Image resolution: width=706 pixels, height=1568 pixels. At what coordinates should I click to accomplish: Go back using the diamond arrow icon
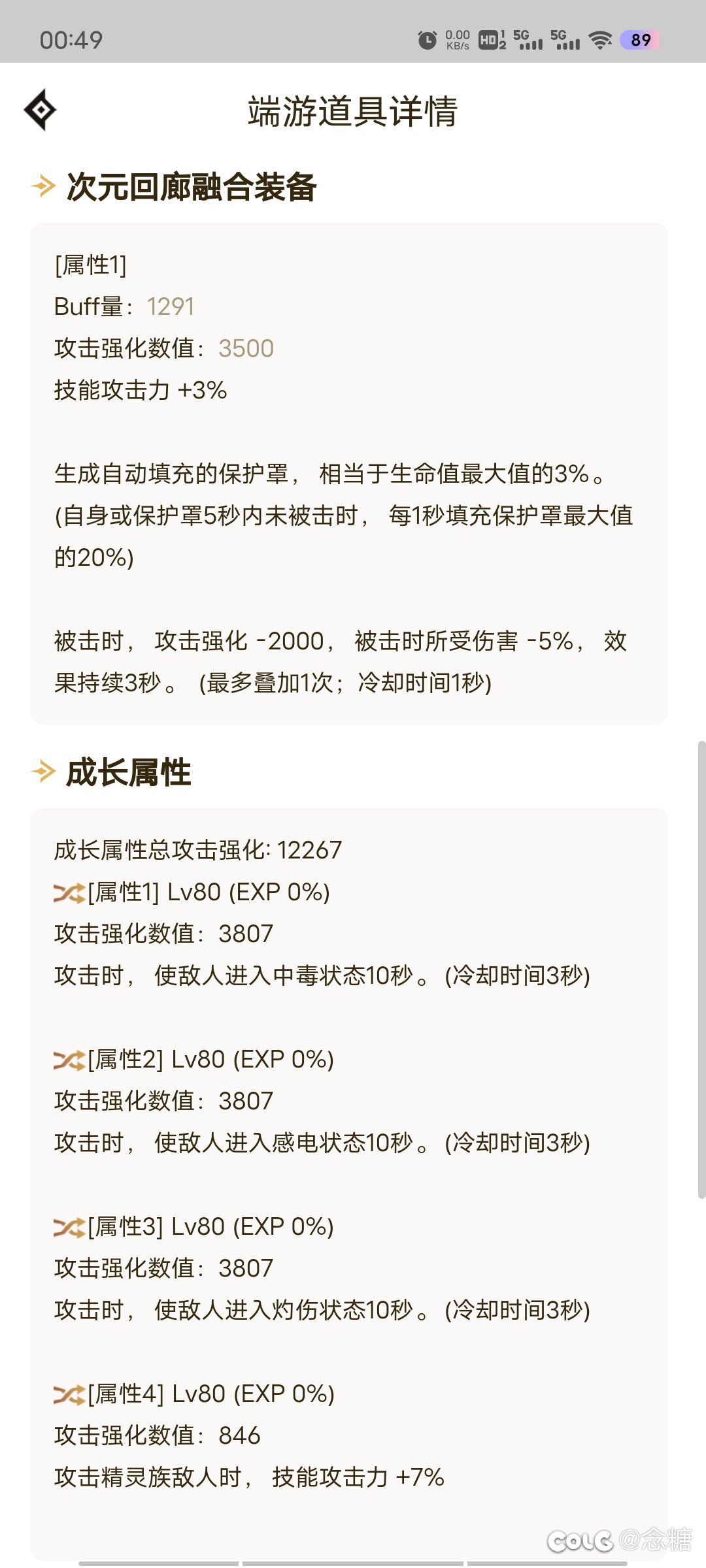[41, 110]
